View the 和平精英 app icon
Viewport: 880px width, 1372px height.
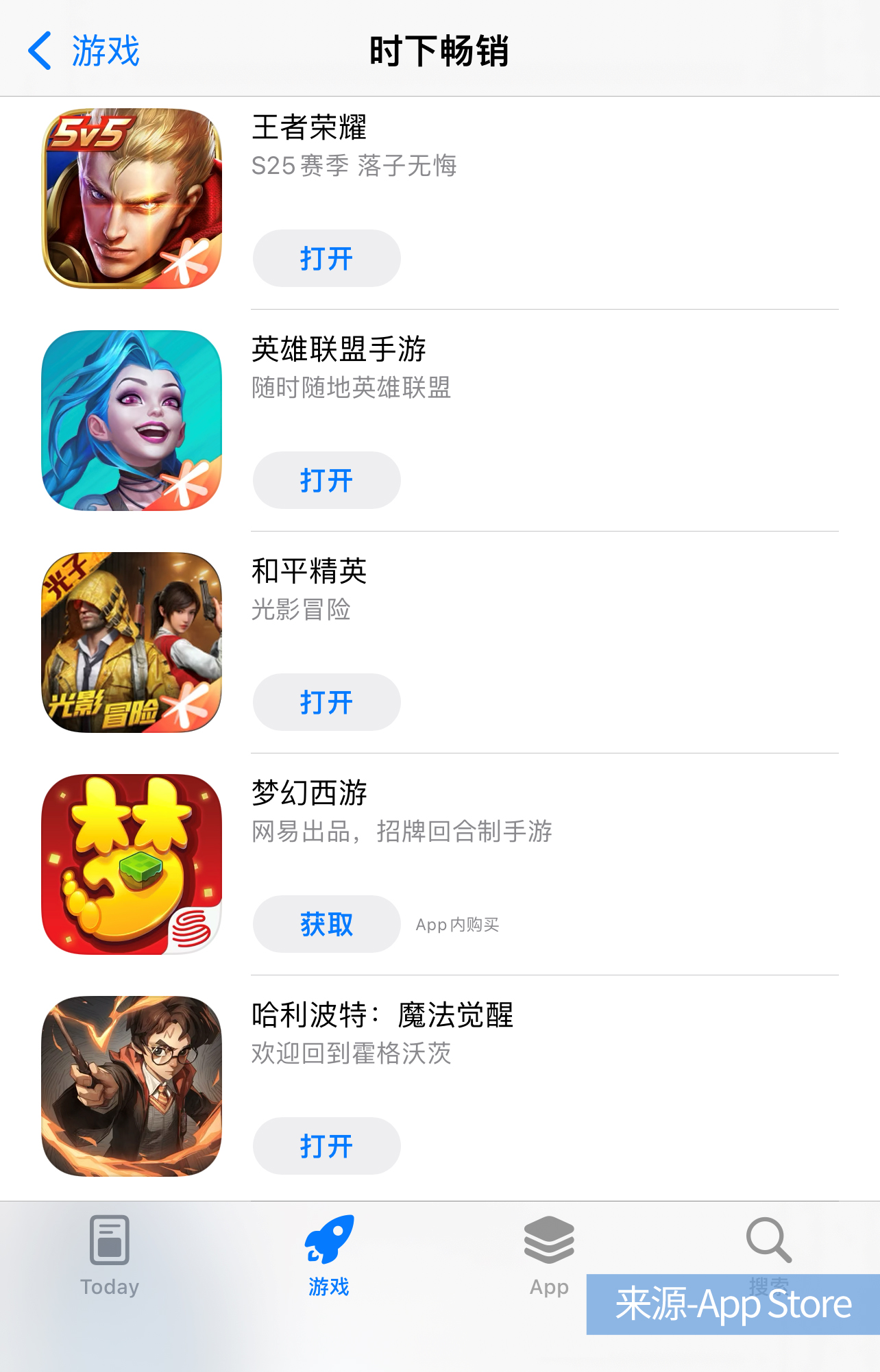[132, 643]
